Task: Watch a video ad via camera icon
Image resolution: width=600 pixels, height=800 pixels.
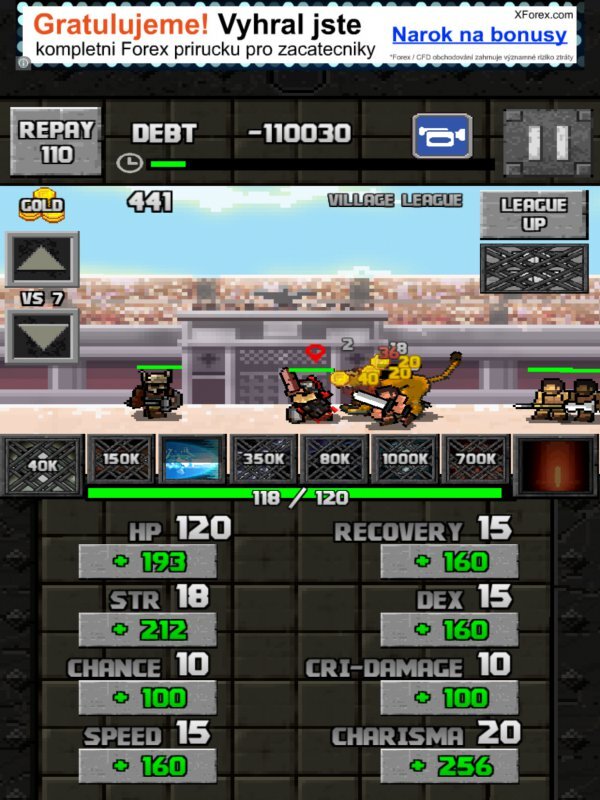Action: click(x=442, y=136)
